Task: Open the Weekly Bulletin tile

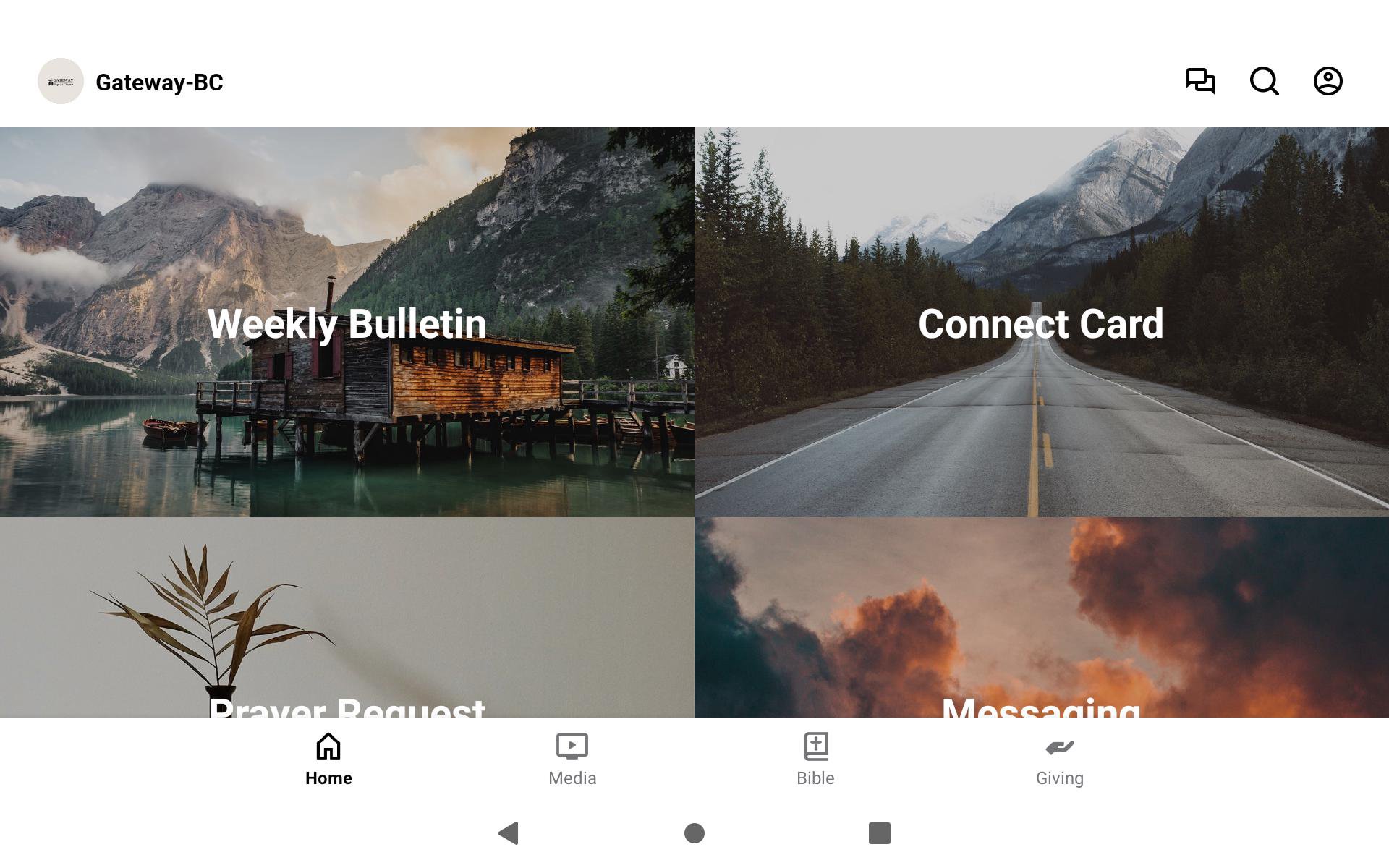Action: coord(347,323)
